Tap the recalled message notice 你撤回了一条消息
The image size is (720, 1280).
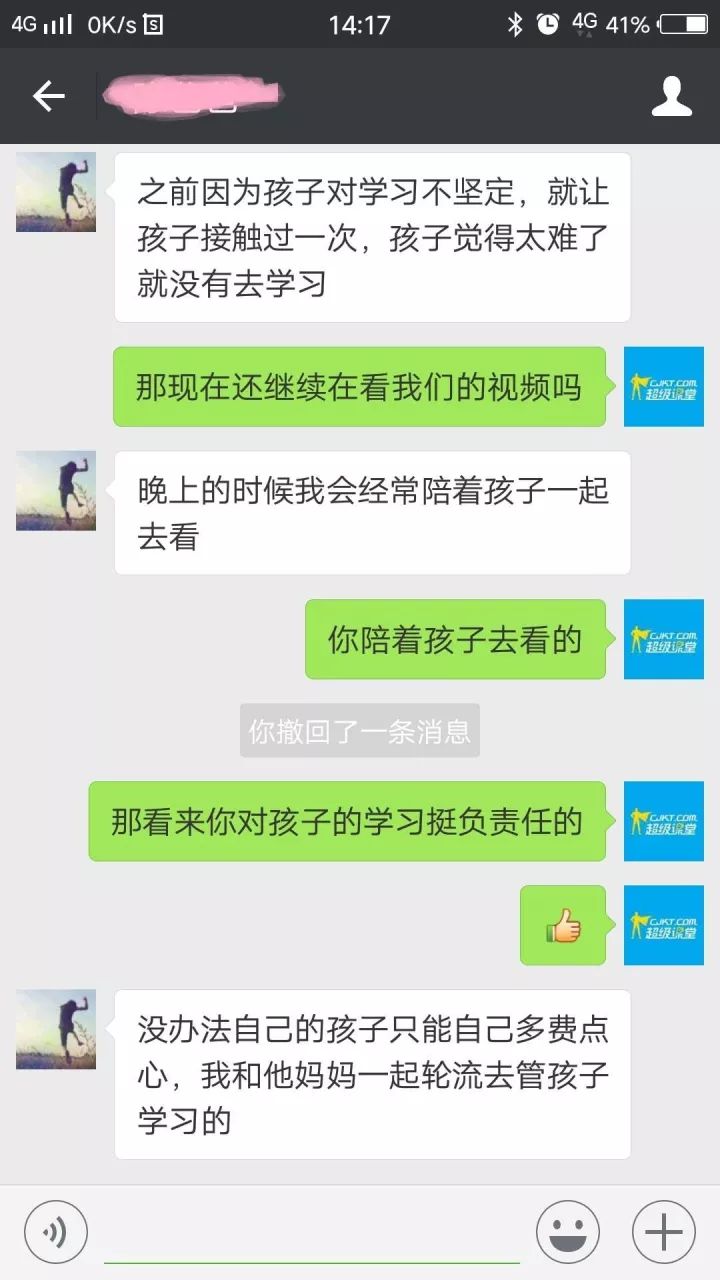360,731
